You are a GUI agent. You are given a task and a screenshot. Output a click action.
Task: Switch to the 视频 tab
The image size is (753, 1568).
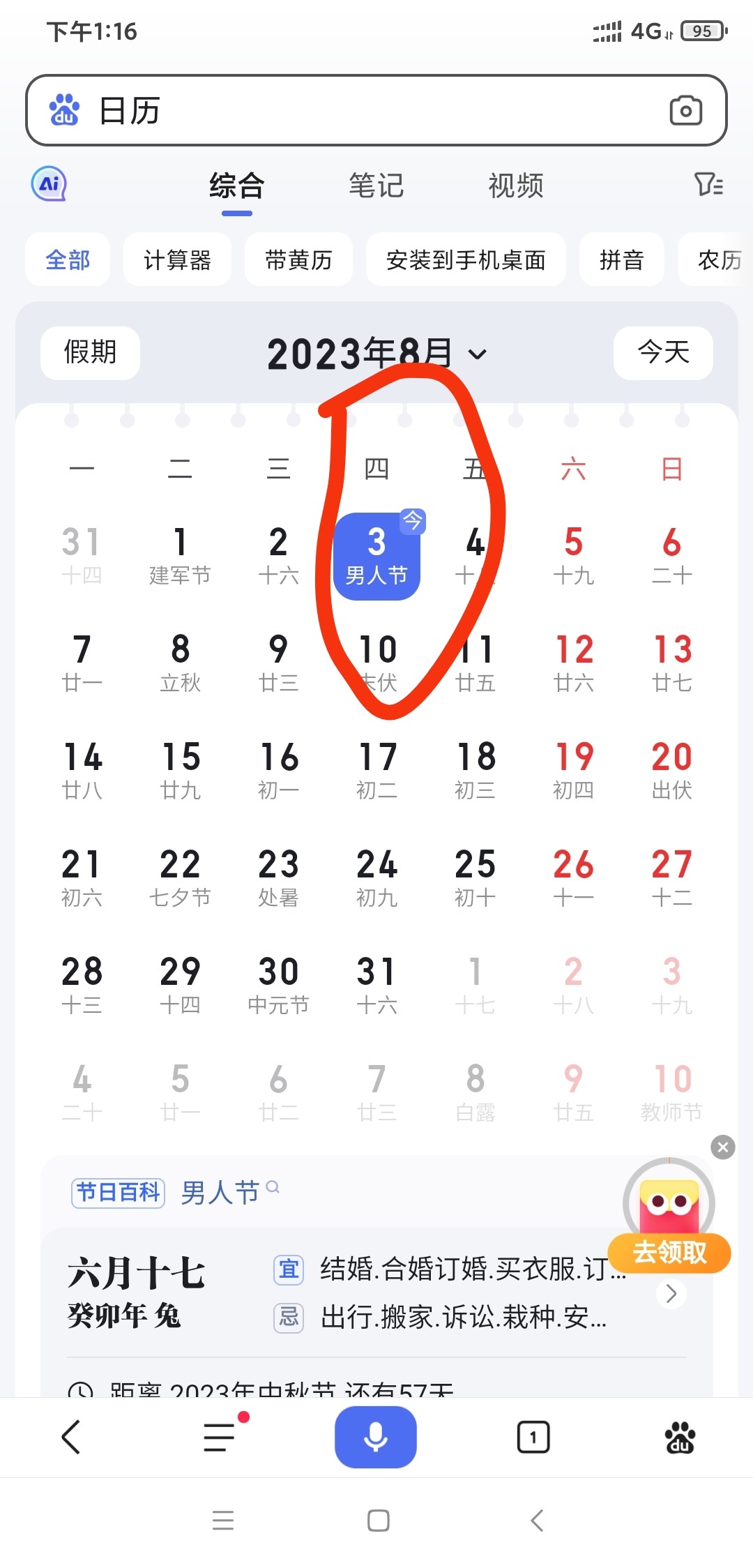[x=516, y=186]
